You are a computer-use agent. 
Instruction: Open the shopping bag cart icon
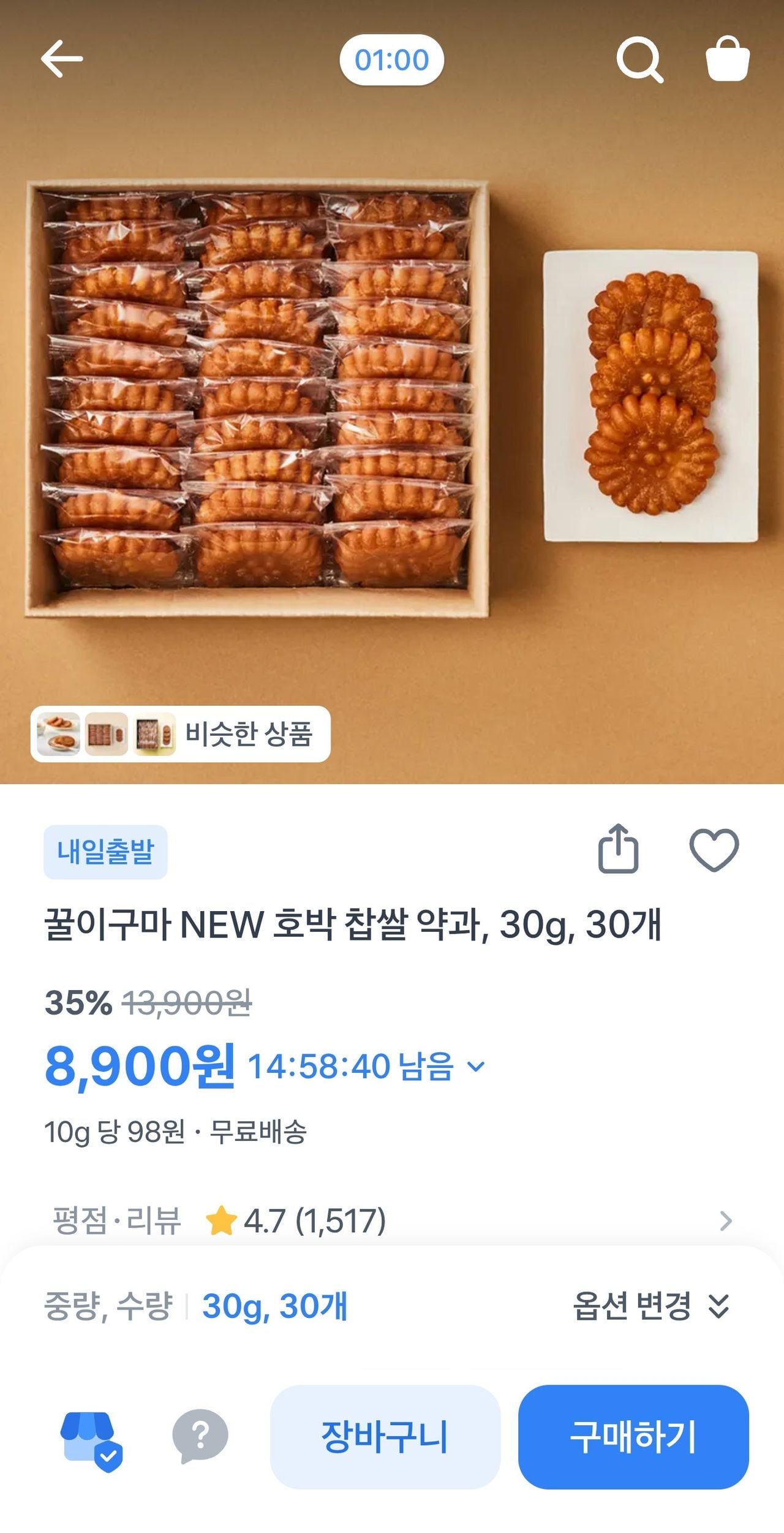pyautogui.click(x=727, y=59)
